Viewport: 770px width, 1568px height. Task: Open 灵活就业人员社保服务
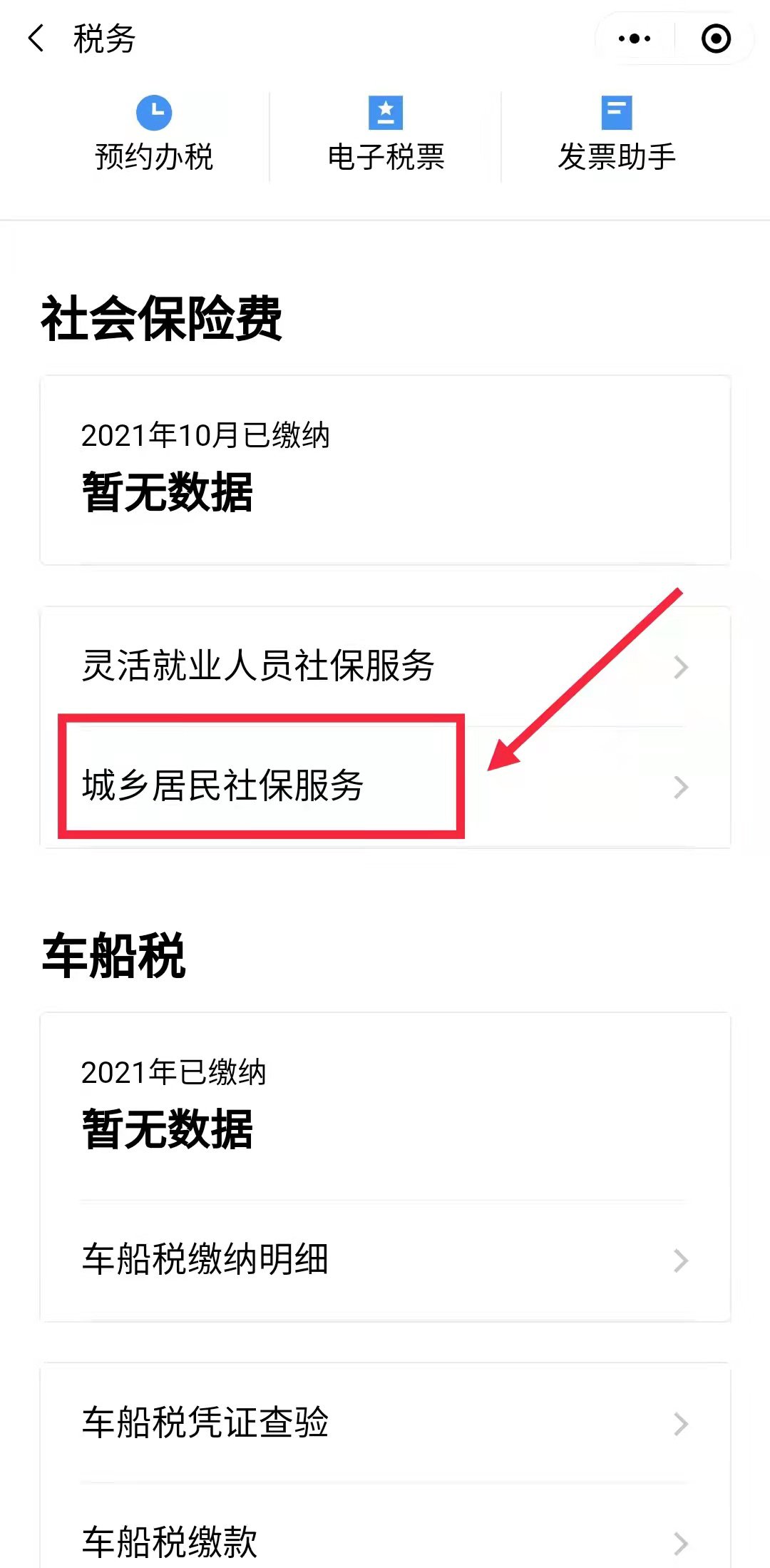[385, 666]
